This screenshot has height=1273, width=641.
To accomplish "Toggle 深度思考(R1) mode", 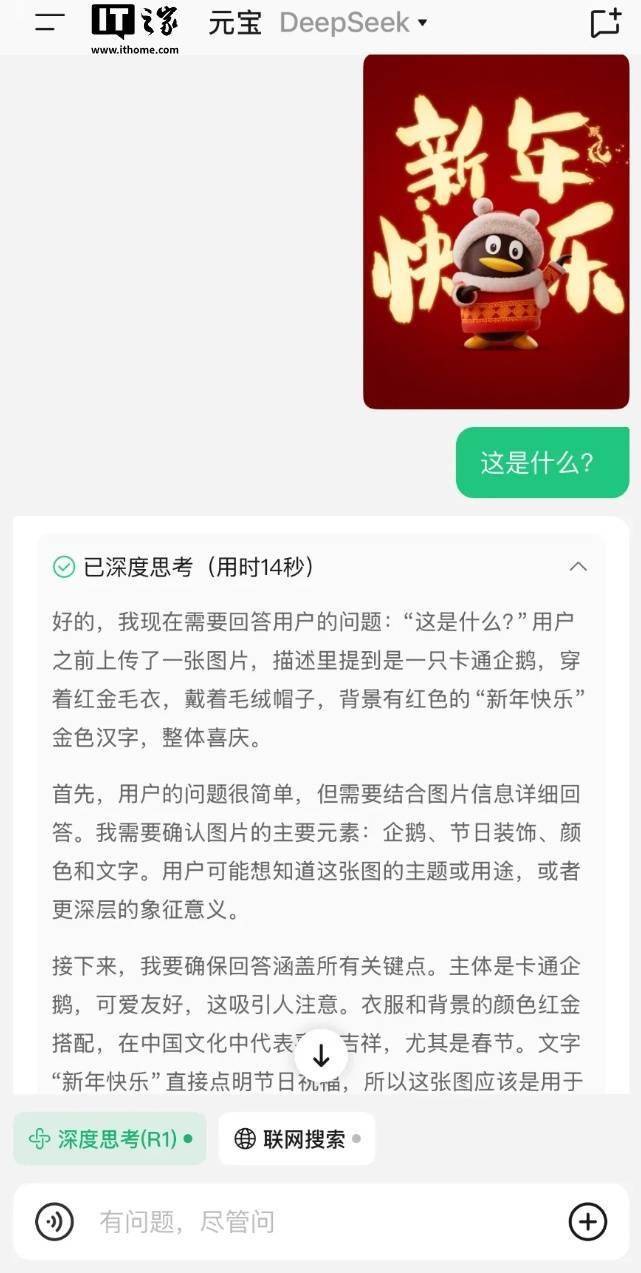I will pos(110,1138).
